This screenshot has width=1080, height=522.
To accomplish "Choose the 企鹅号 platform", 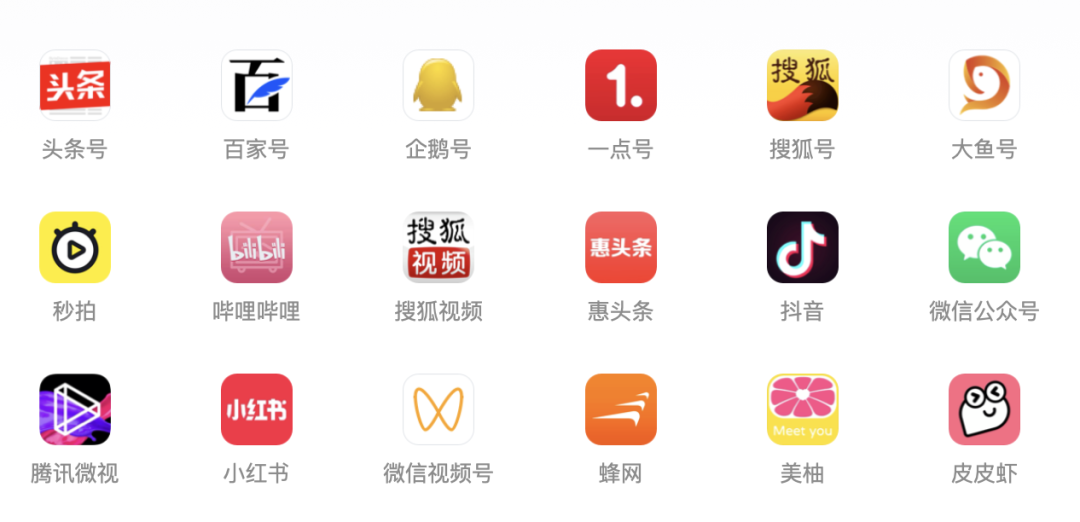I will tap(439, 86).
